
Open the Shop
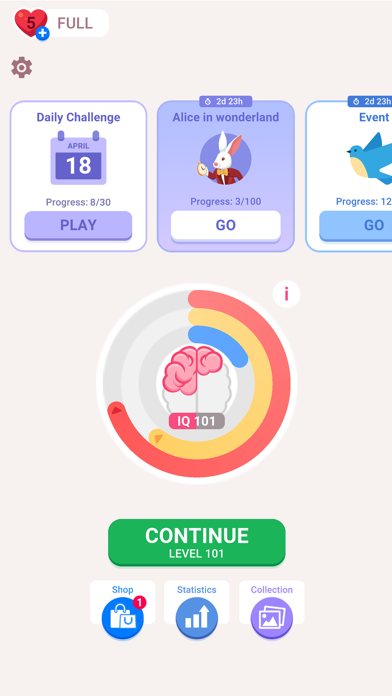click(123, 617)
